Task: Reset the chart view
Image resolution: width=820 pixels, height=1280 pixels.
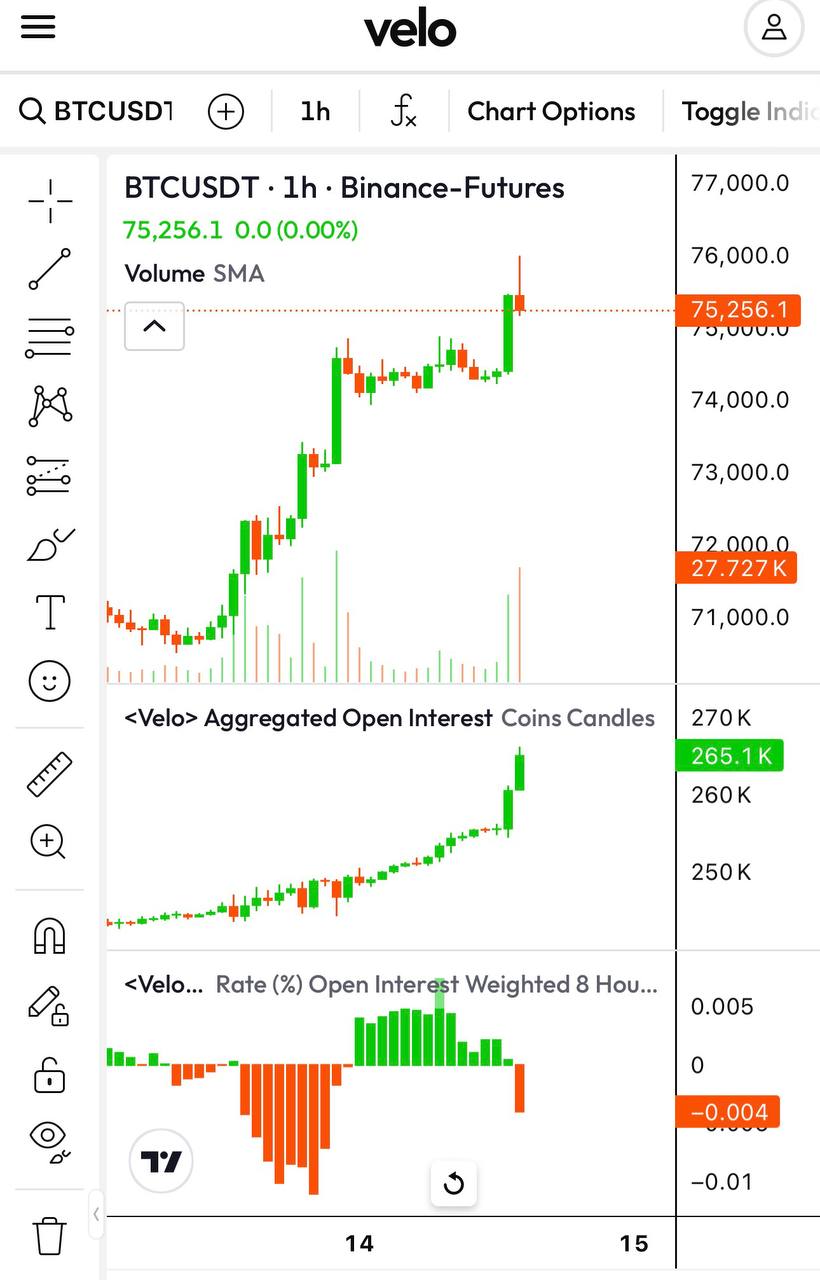Action: click(x=453, y=1185)
